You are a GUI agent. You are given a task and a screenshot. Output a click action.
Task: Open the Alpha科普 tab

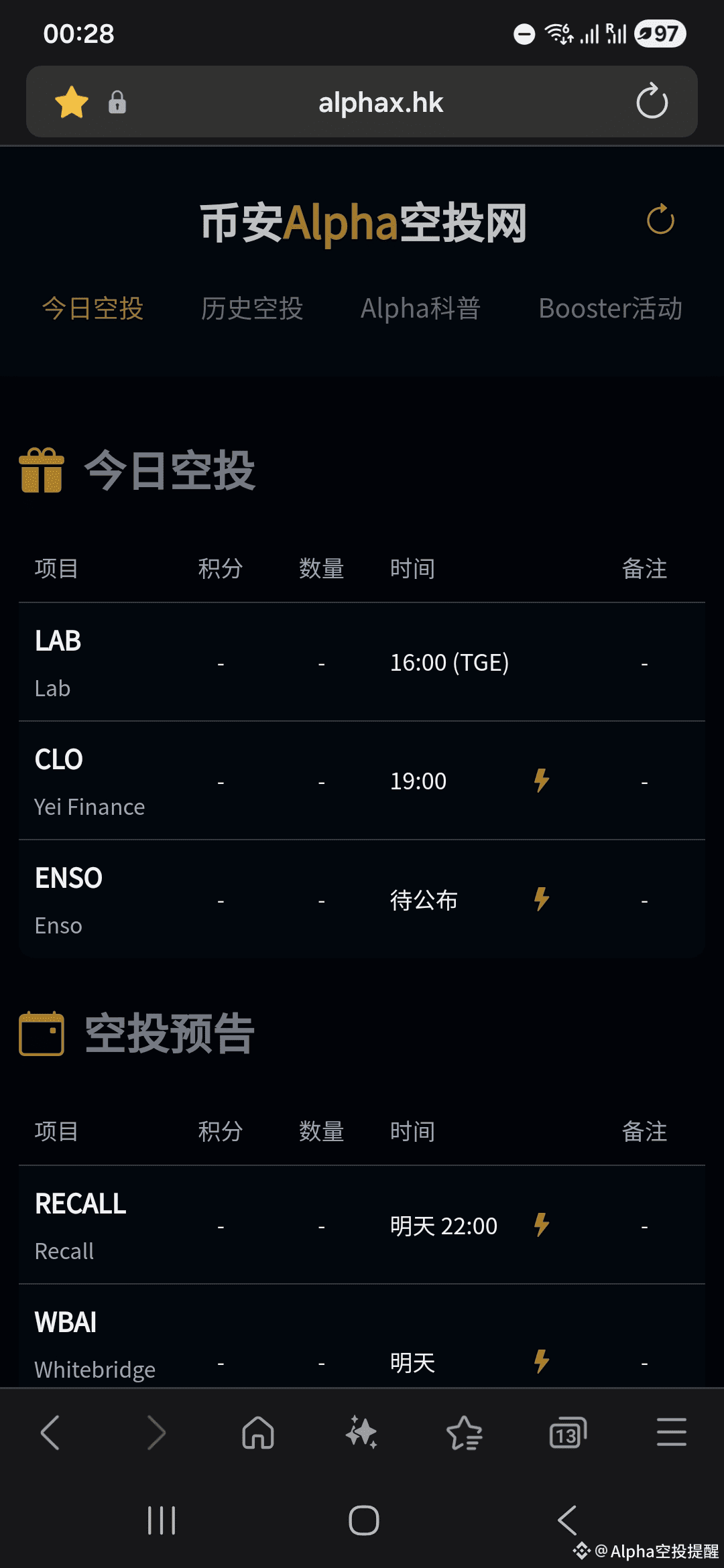coord(420,309)
